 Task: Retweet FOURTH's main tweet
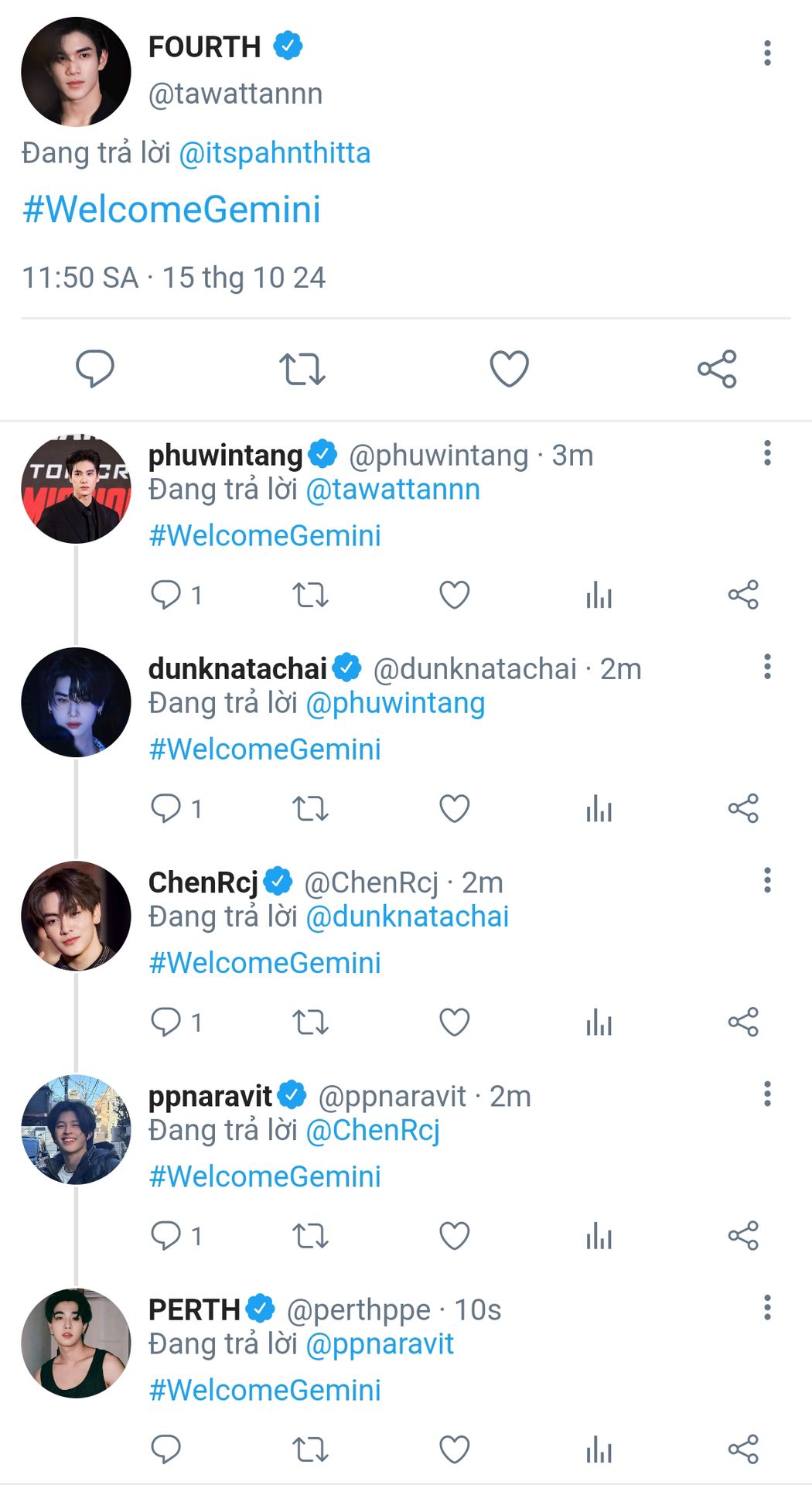tap(302, 369)
